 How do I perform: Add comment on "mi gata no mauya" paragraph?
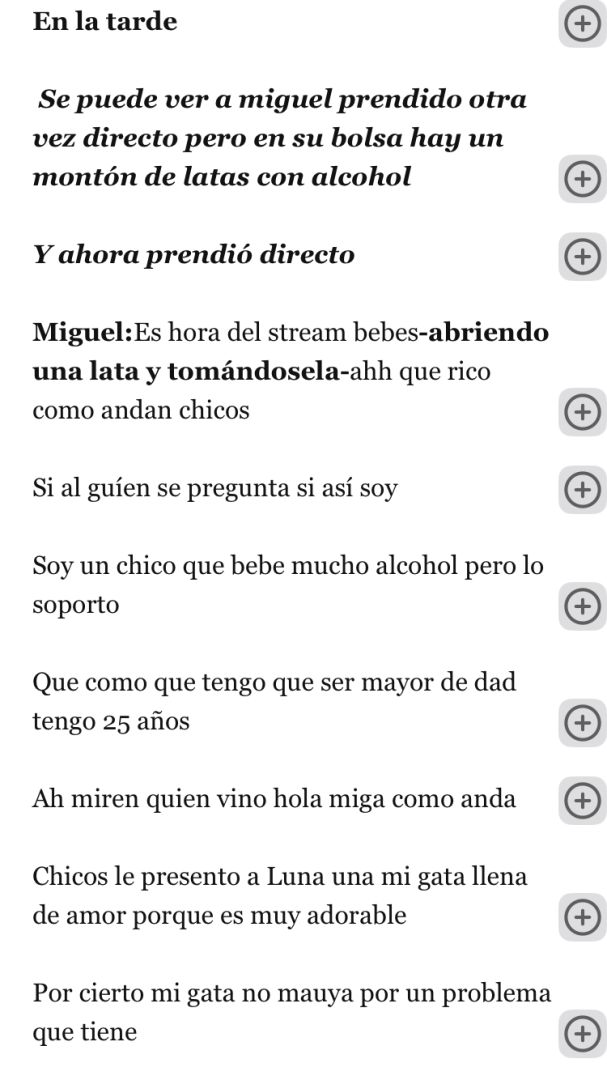(582, 1032)
